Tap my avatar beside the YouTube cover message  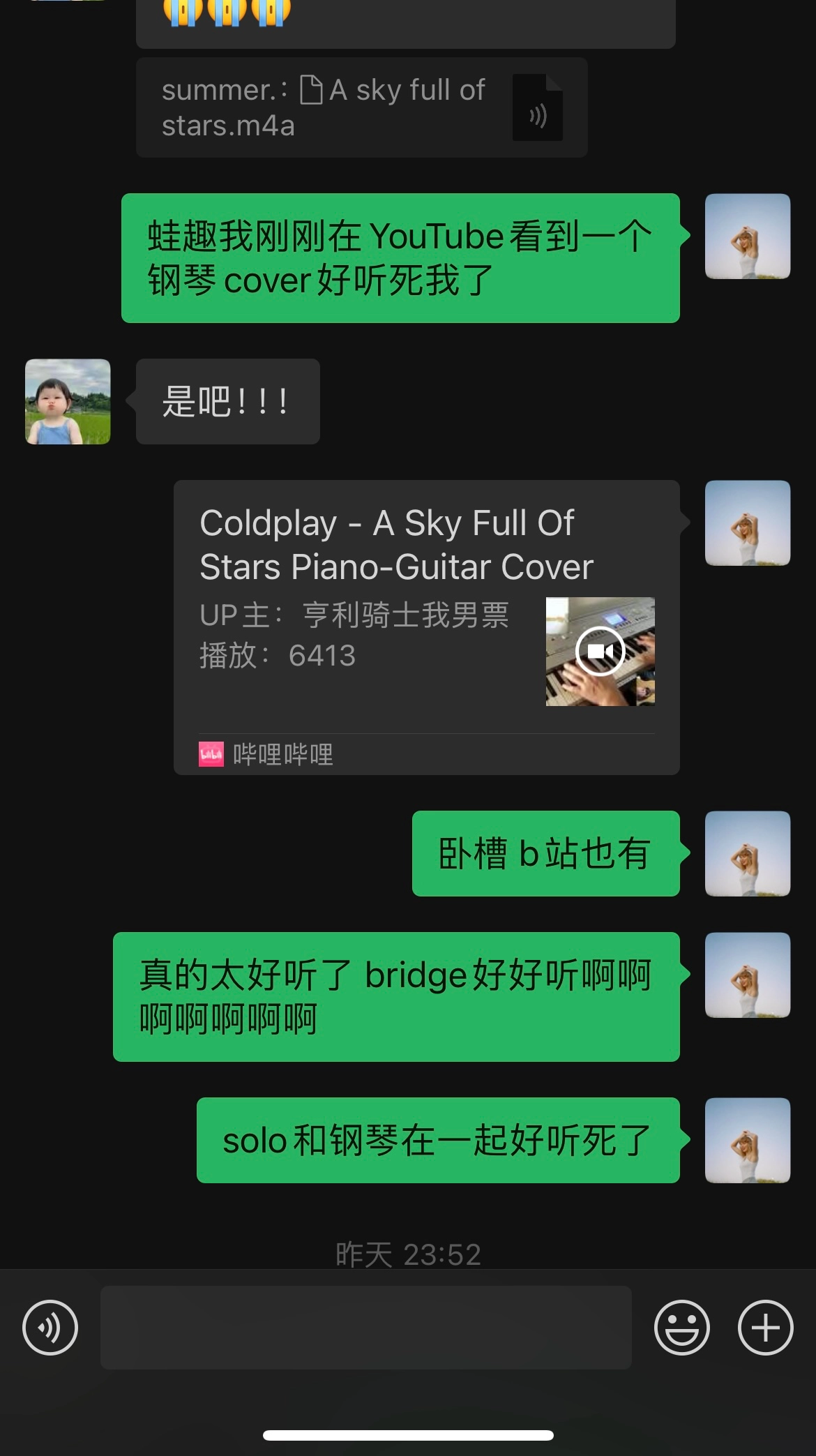coord(747,237)
